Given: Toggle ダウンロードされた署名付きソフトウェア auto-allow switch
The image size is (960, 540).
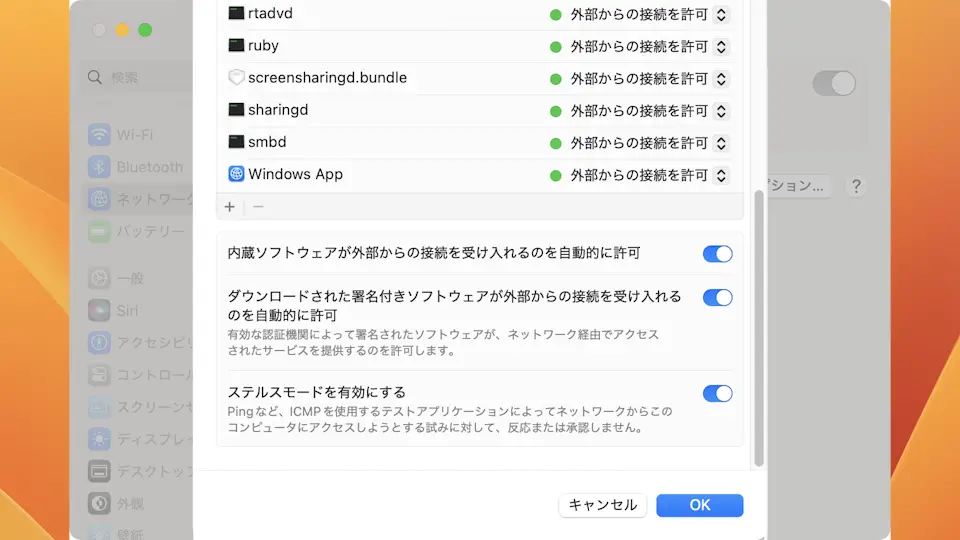Looking at the screenshot, I should point(717,297).
